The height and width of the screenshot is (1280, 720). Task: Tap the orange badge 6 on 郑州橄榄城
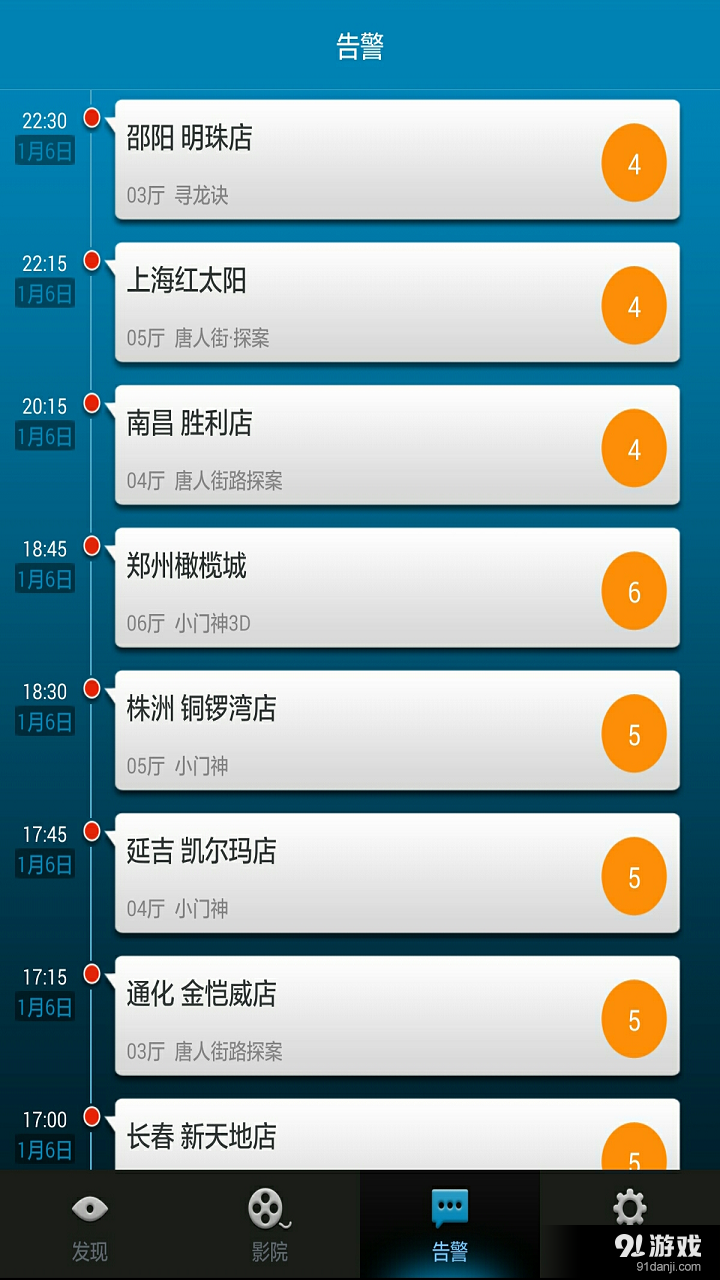click(634, 590)
